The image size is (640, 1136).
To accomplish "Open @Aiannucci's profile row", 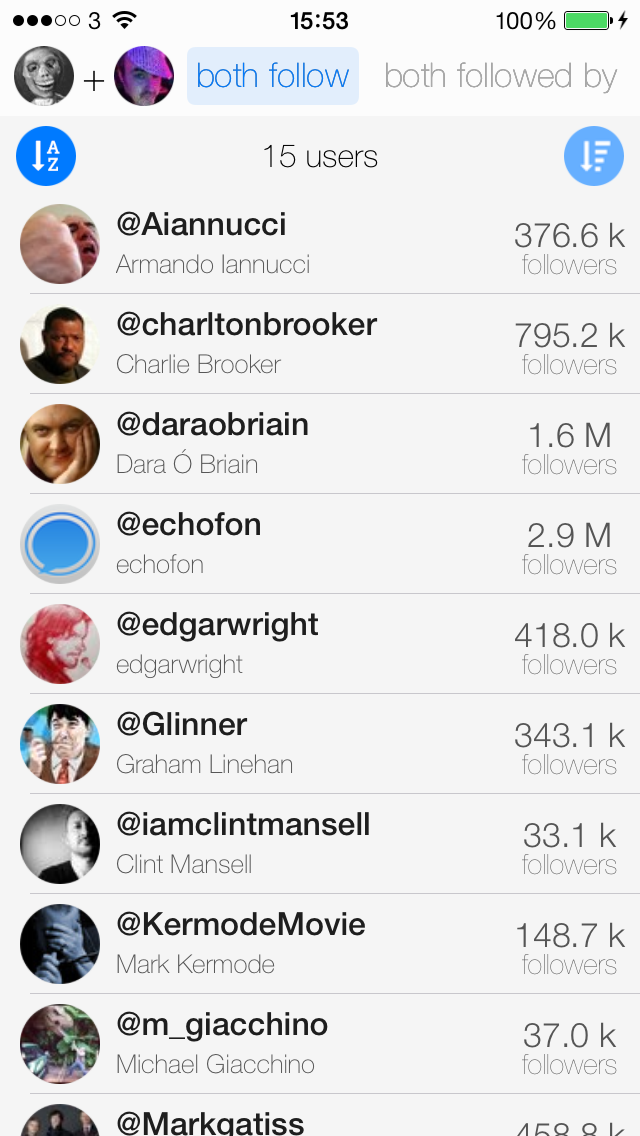I will point(320,244).
